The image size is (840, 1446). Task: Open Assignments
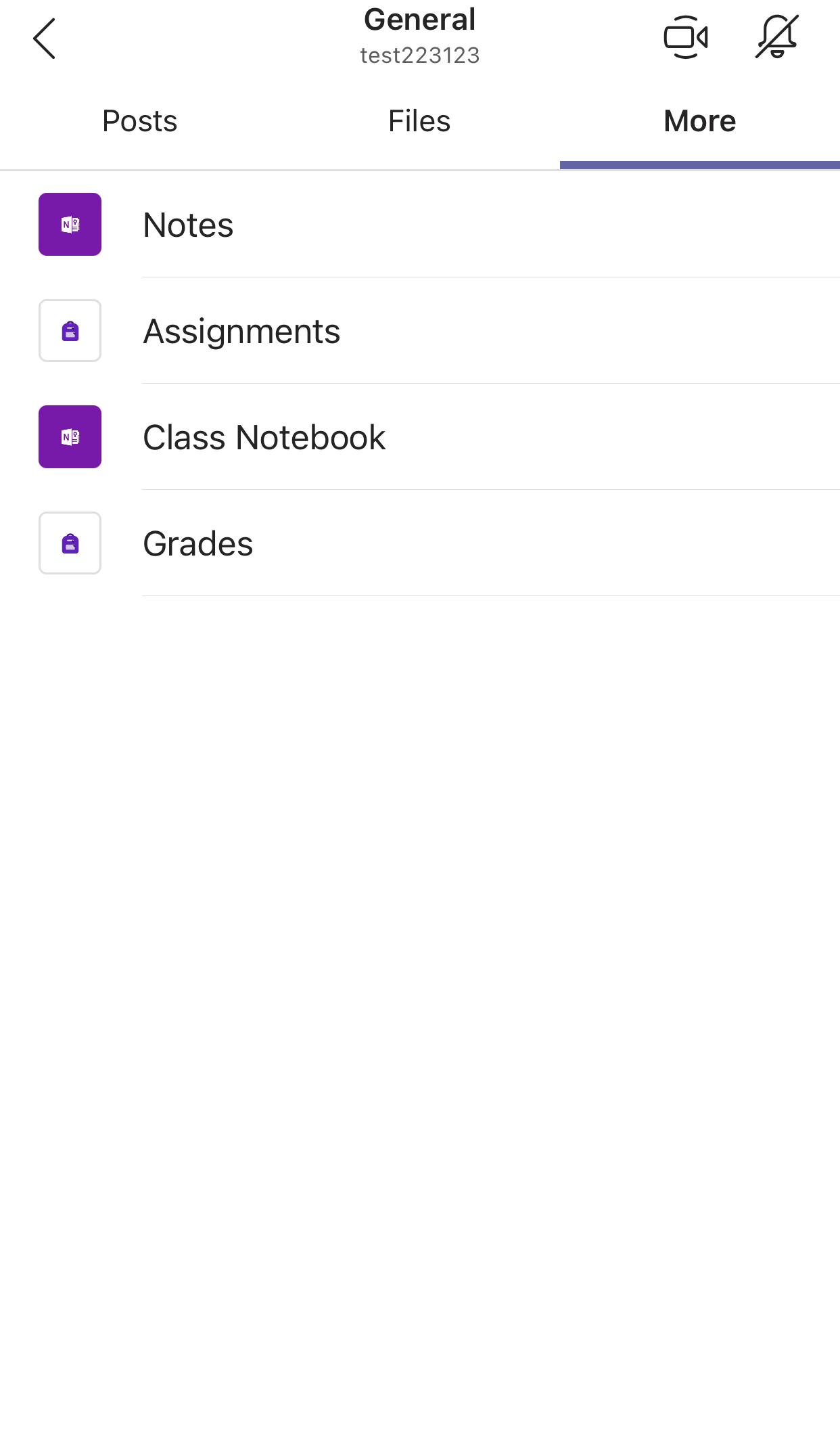241,331
